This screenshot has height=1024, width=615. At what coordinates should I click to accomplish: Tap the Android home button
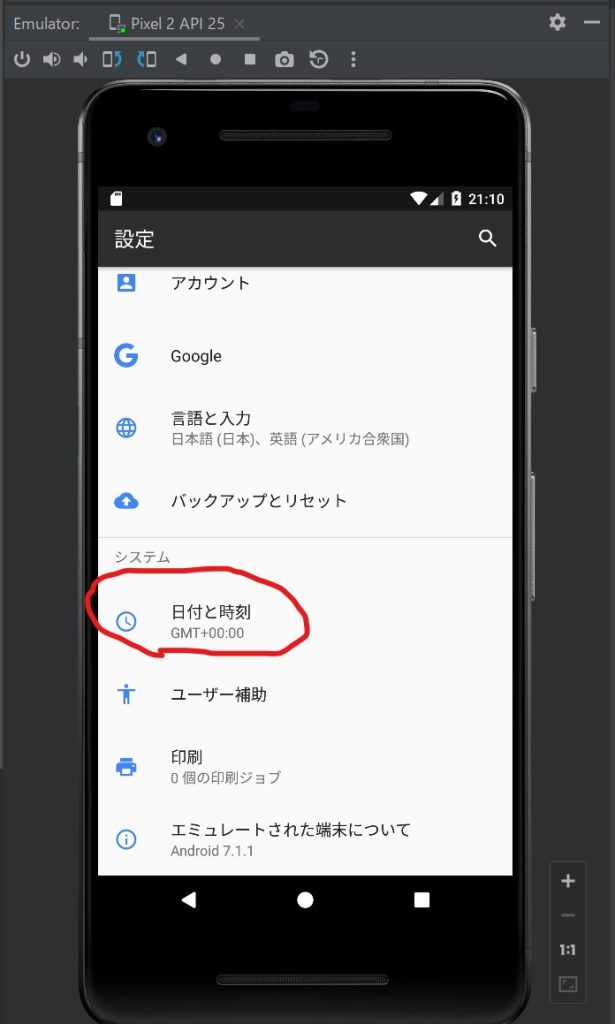[x=305, y=900]
